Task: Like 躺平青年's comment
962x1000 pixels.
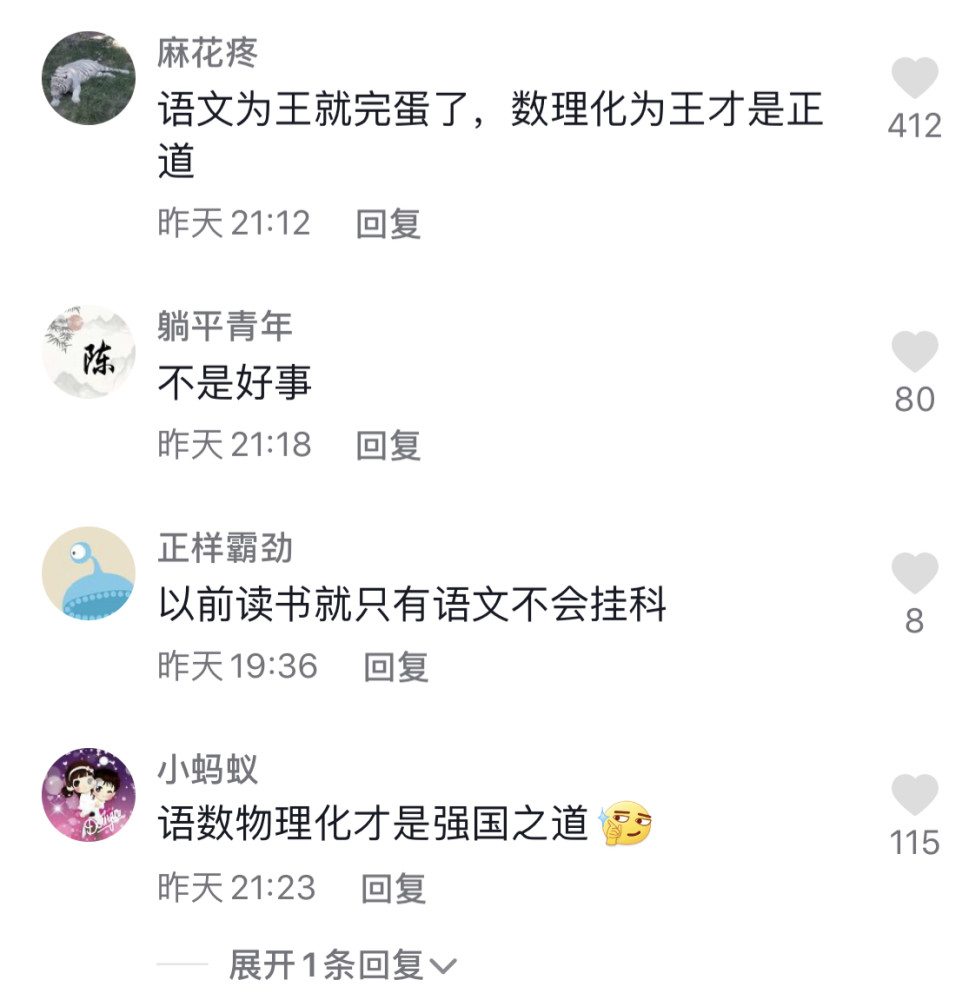Action: click(x=914, y=352)
